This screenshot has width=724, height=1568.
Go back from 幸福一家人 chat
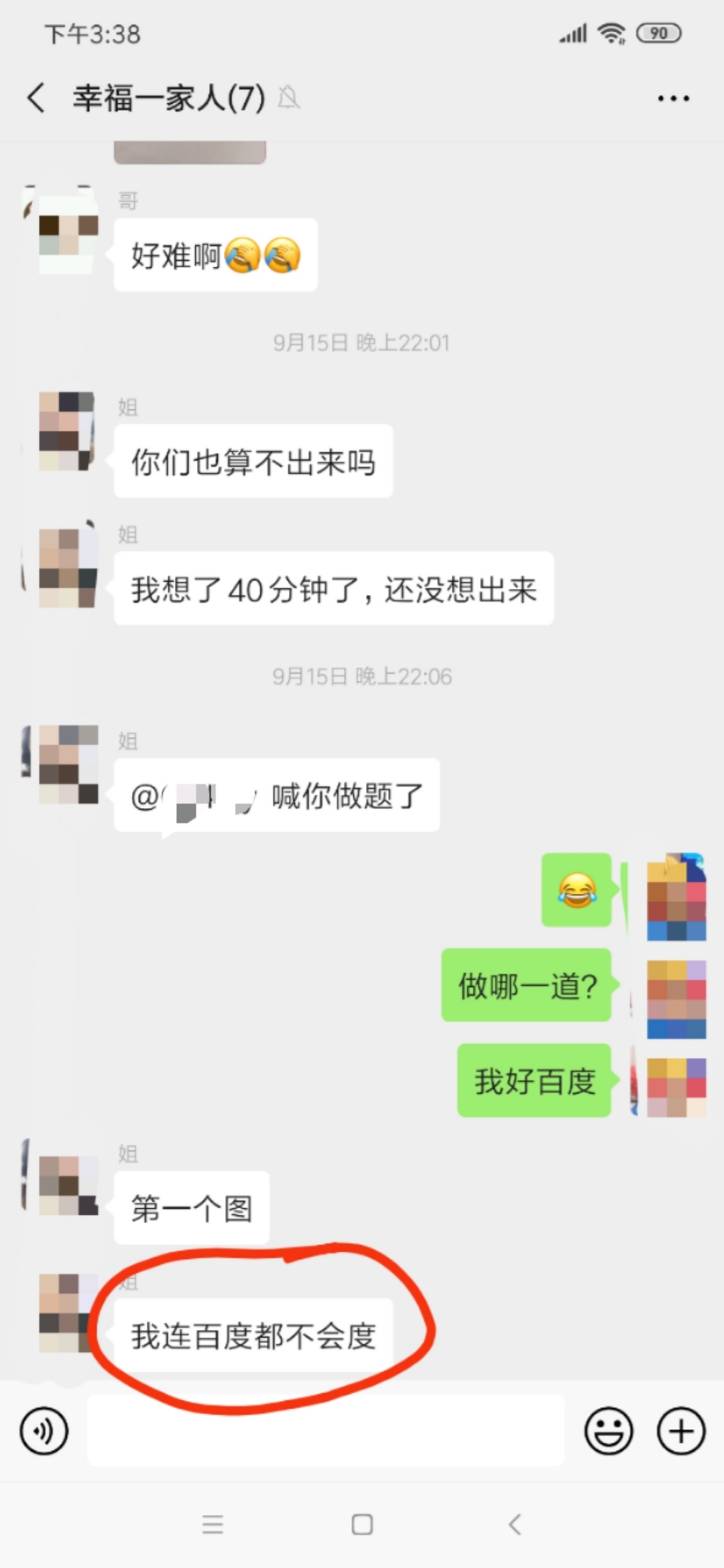click(x=36, y=98)
